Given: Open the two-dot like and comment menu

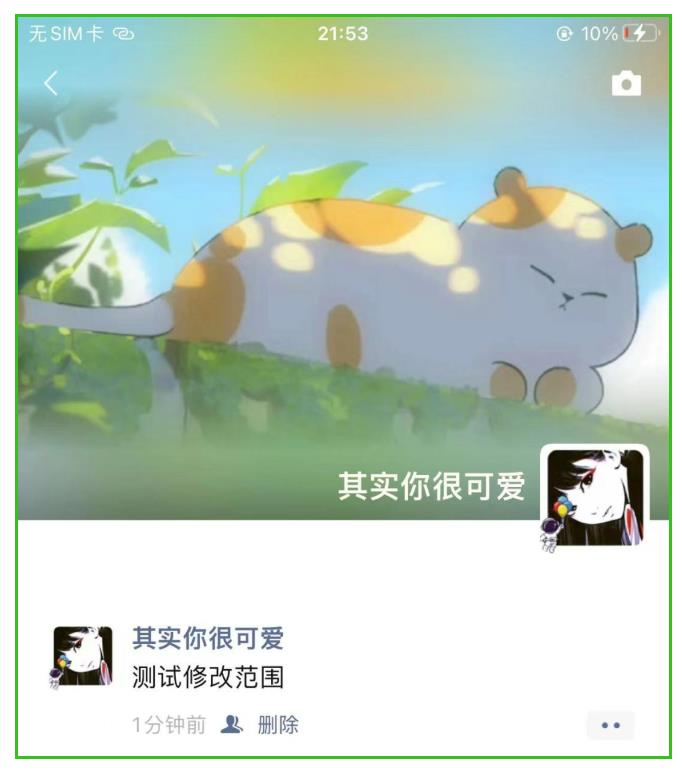Looking at the screenshot, I should [x=610, y=726].
